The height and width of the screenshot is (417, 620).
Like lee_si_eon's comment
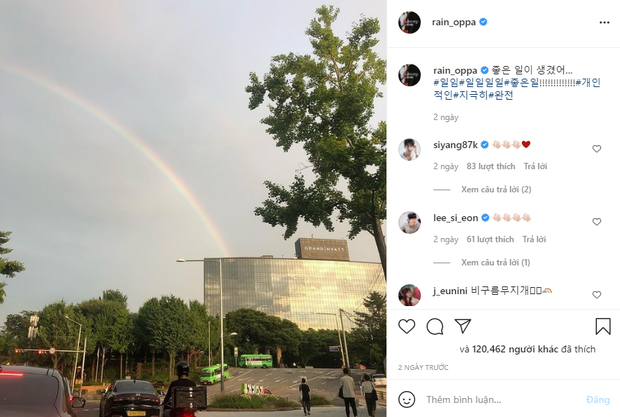[597, 221]
